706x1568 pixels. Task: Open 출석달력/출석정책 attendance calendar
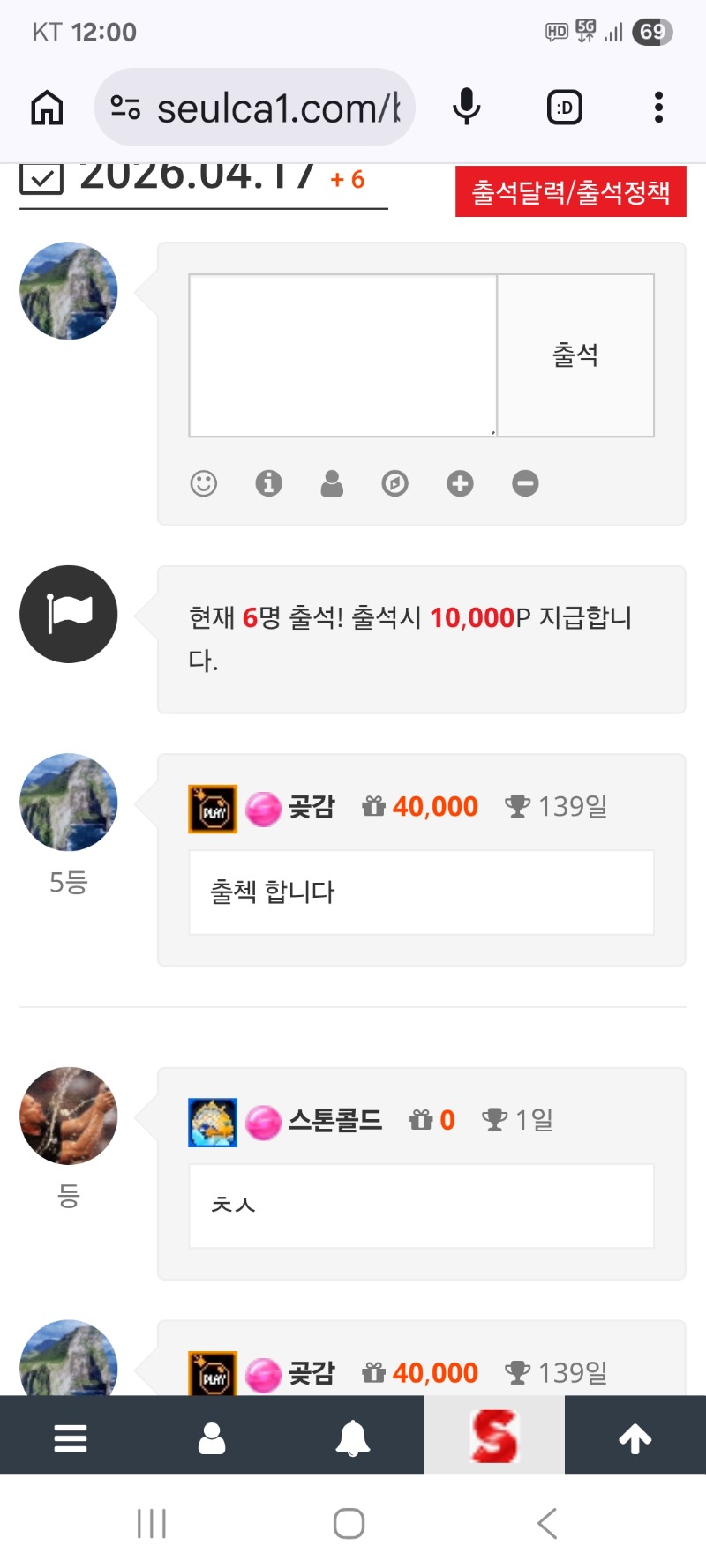(x=571, y=192)
